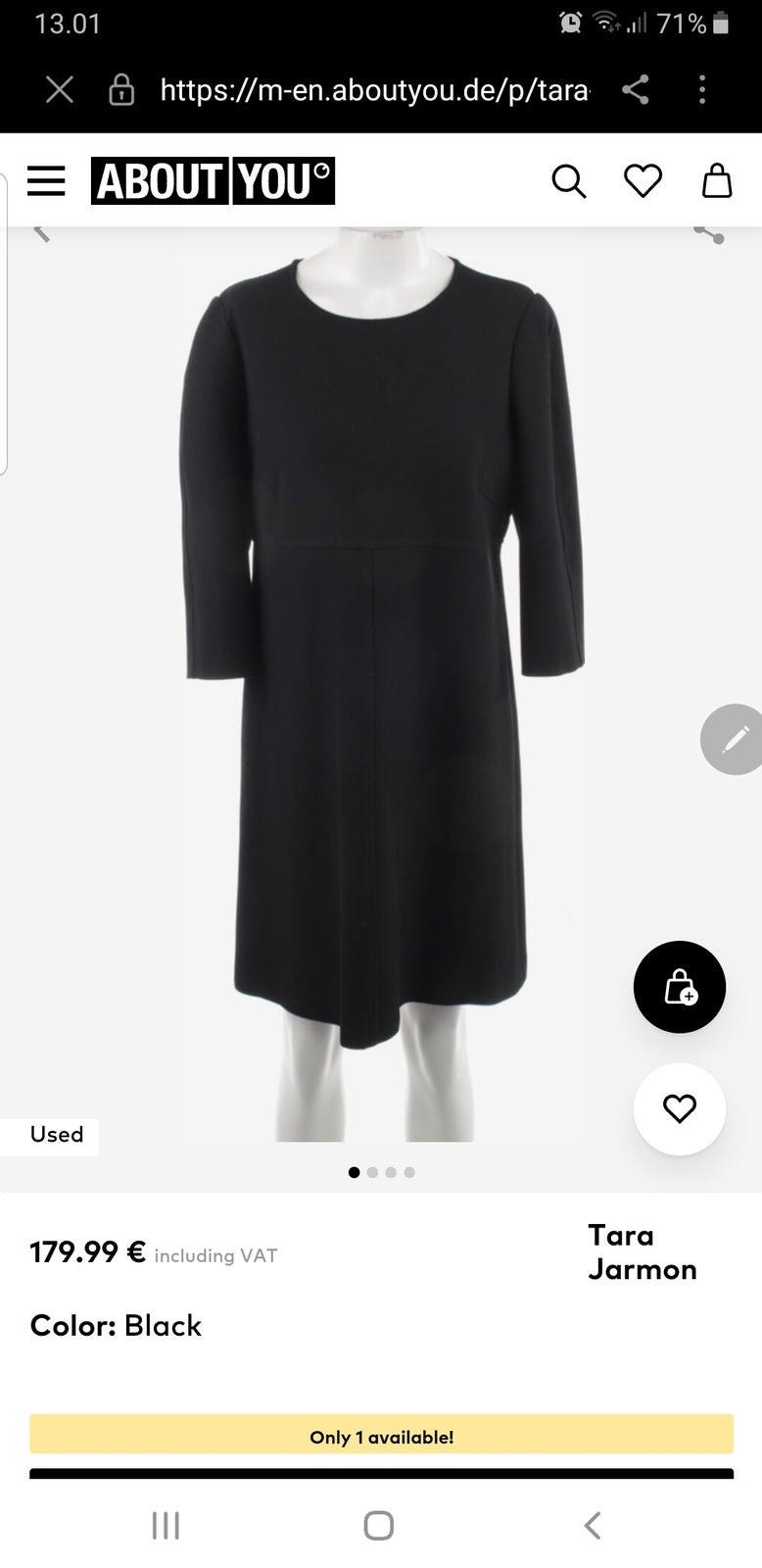The width and height of the screenshot is (762, 1568).
Task: Open the shopping bag in the header
Action: pyautogui.click(x=717, y=181)
